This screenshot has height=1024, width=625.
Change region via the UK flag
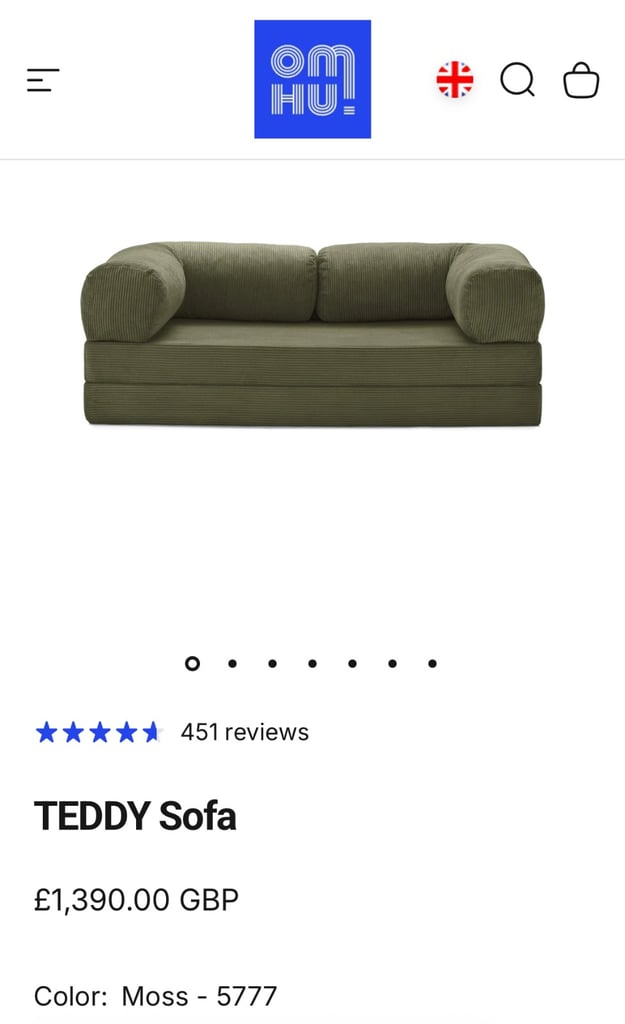coord(455,80)
